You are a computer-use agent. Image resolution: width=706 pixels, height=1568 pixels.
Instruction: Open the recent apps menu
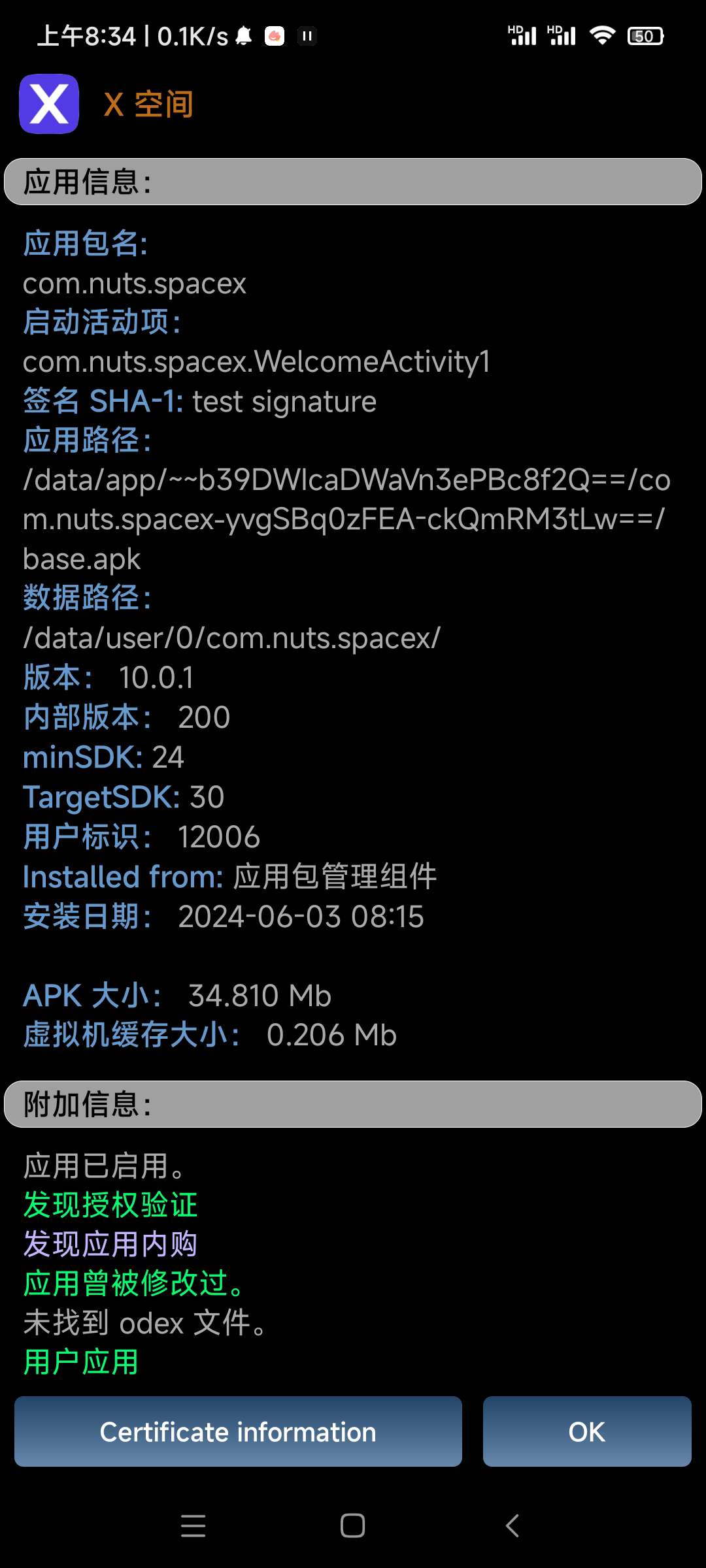click(193, 1526)
